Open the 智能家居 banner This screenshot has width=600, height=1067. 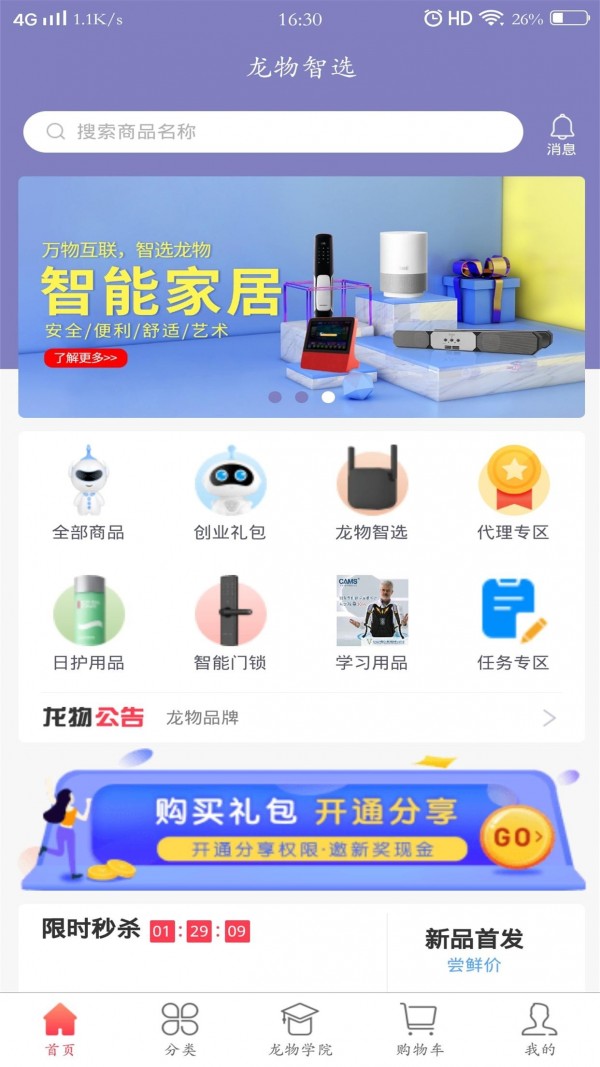click(301, 296)
